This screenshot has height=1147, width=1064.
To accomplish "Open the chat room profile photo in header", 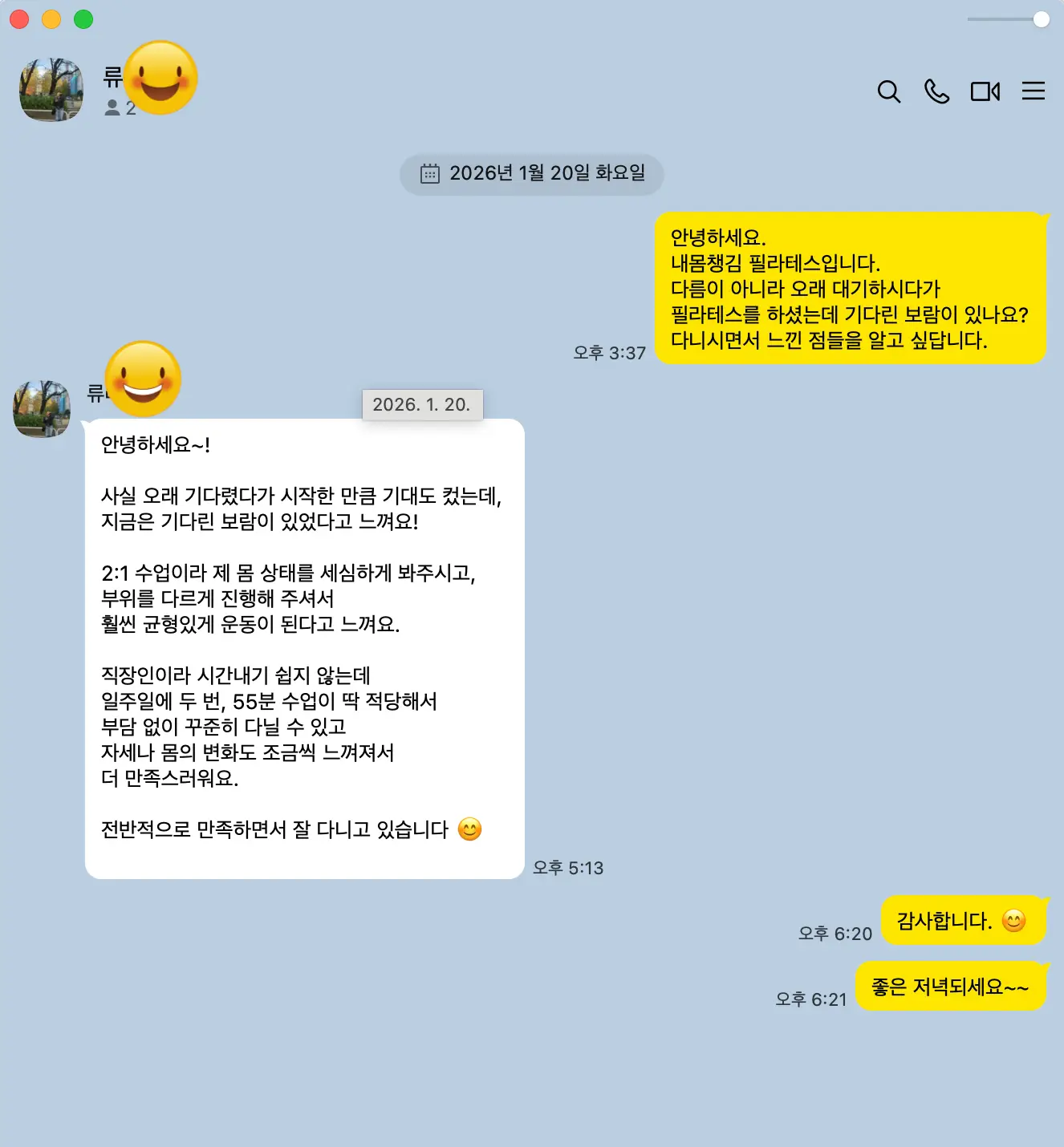I will point(51,90).
